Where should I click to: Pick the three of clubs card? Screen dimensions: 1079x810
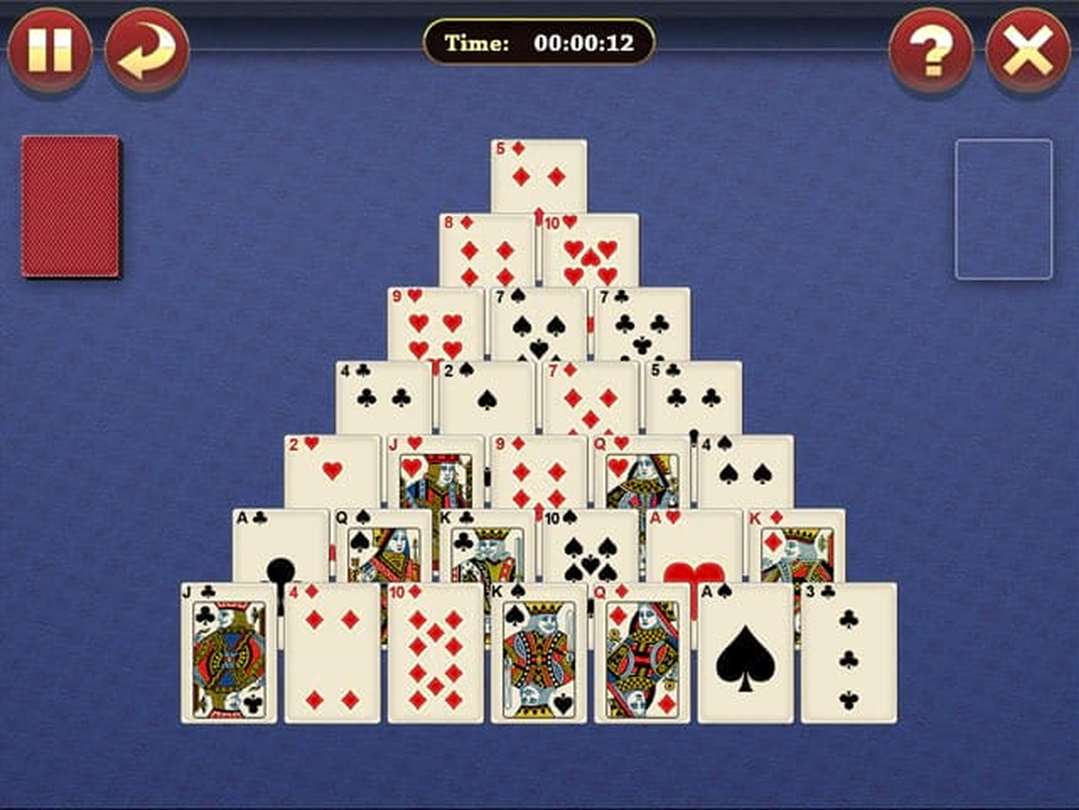pyautogui.click(x=848, y=654)
